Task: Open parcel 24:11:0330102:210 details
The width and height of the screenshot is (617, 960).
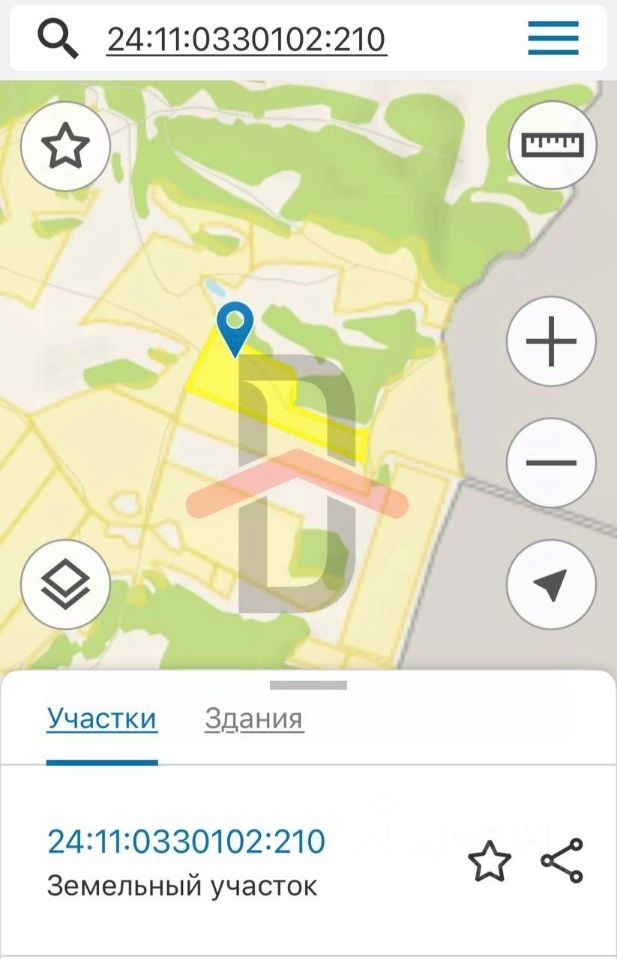Action: pos(186,841)
